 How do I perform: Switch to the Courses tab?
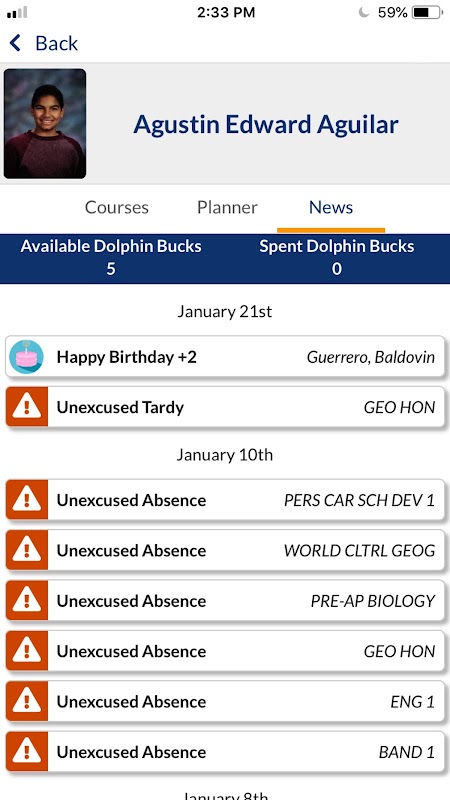pos(117,207)
